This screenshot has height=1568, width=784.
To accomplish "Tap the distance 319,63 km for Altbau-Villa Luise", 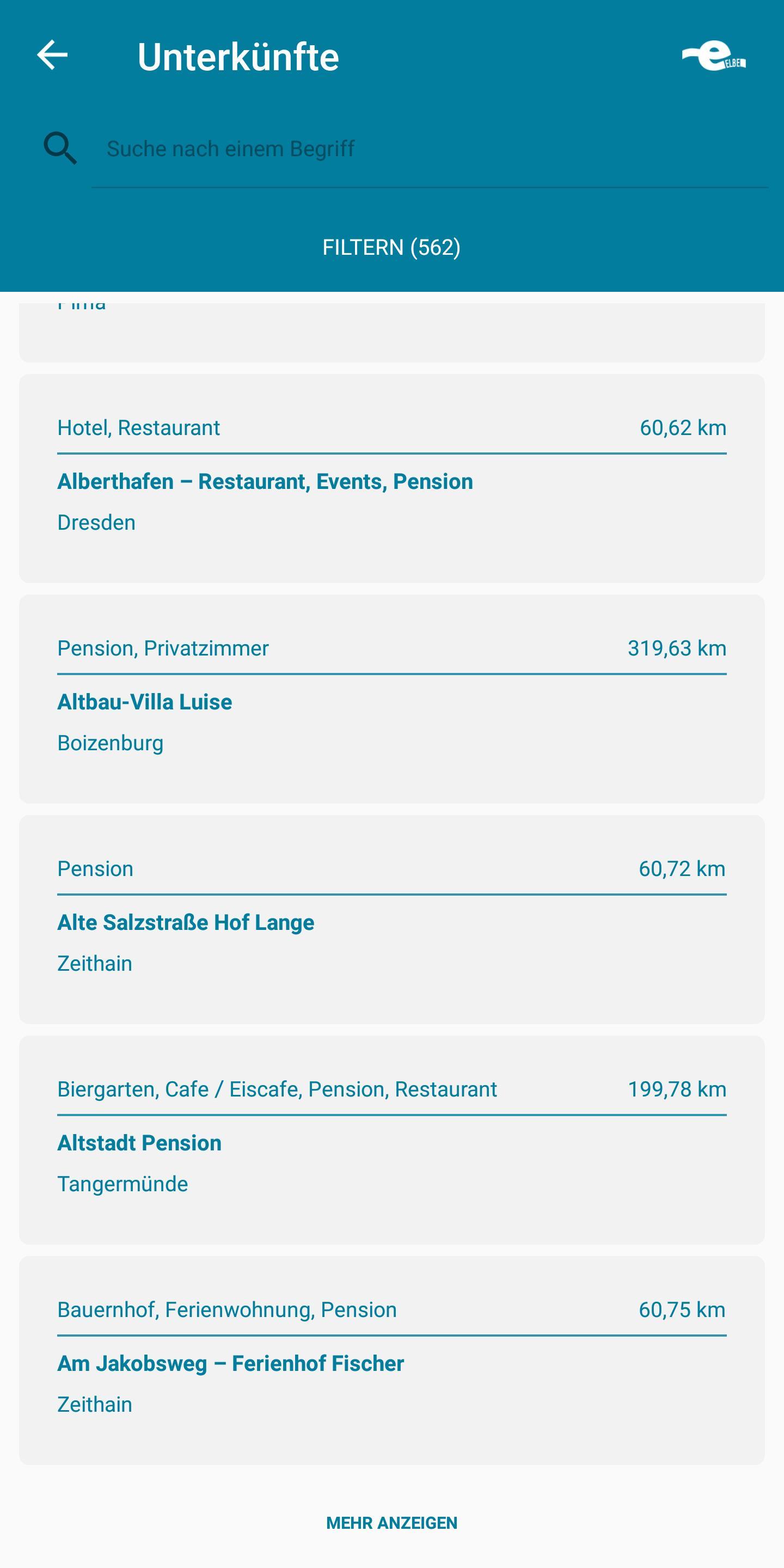I will click(677, 648).
